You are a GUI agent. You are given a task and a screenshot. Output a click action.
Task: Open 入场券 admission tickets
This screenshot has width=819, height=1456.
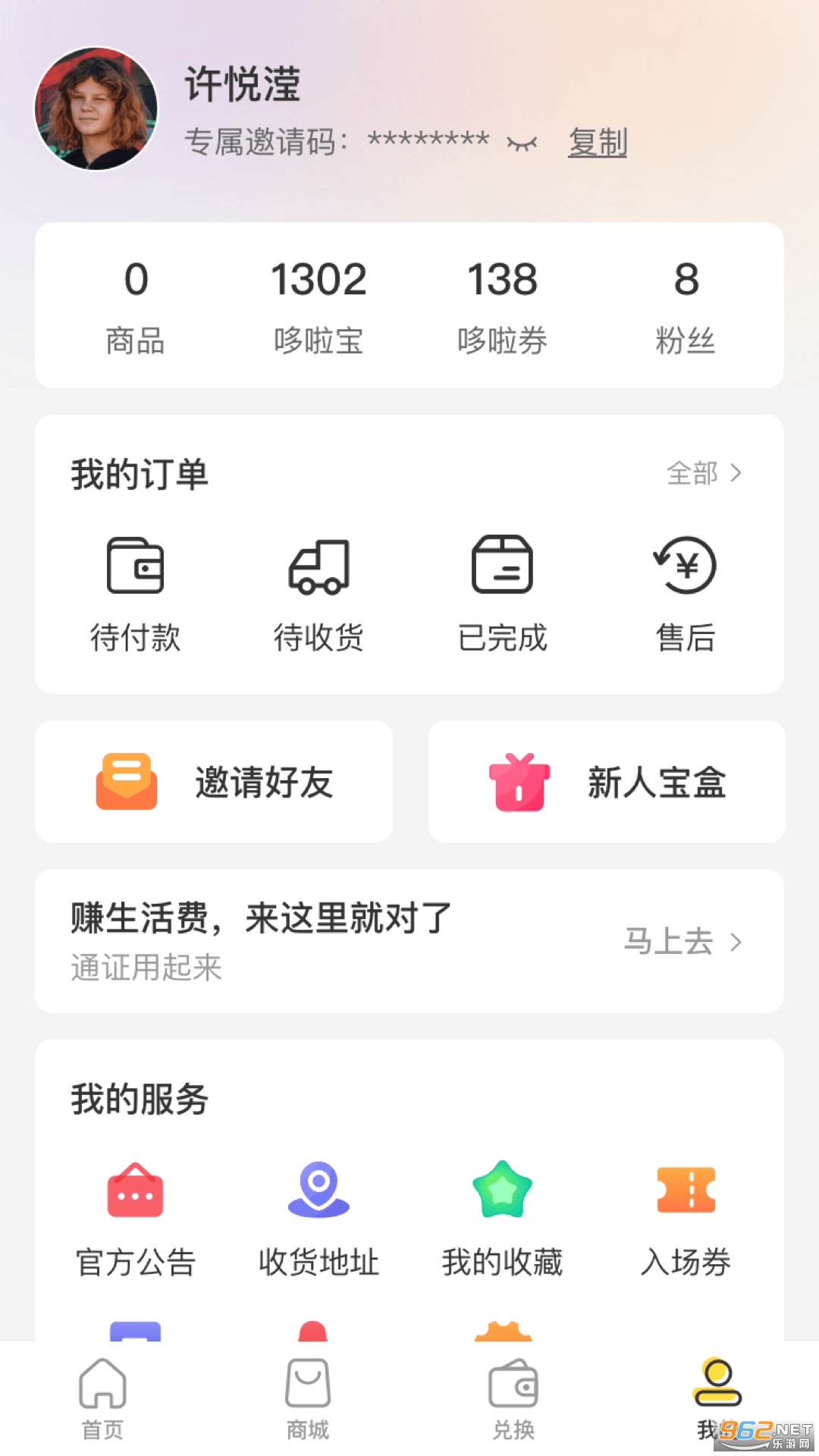coord(686,1219)
